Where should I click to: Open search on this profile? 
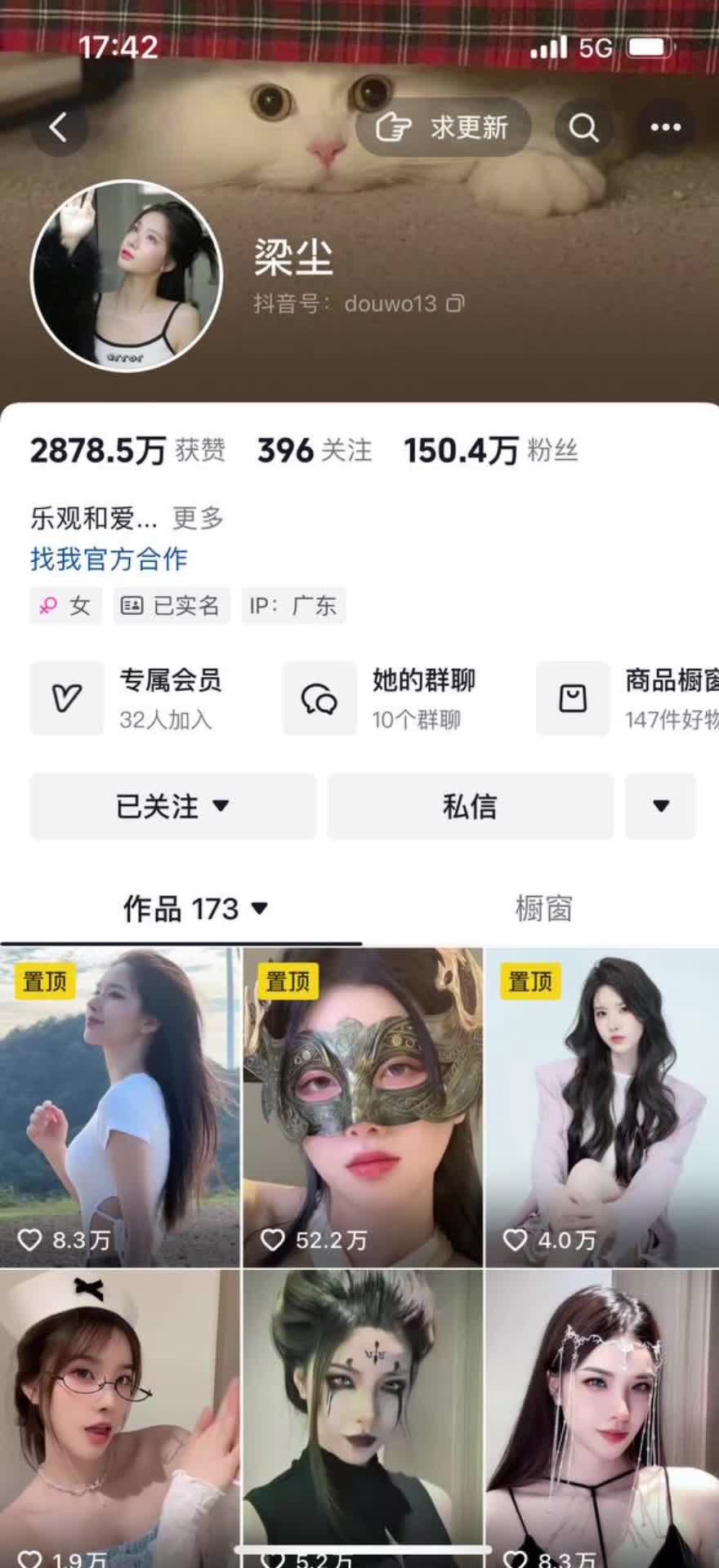583,127
